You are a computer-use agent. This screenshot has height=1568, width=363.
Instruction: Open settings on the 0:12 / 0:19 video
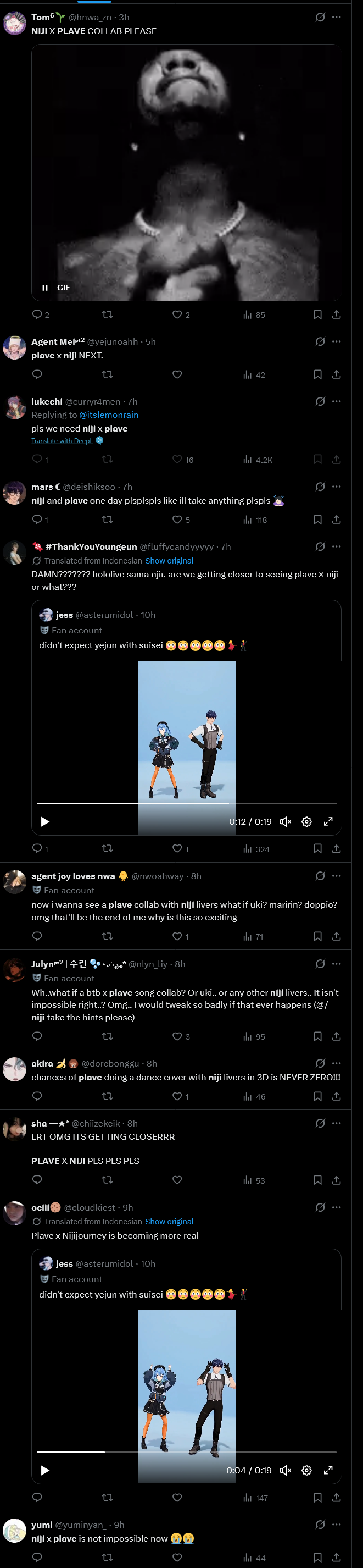(306, 822)
